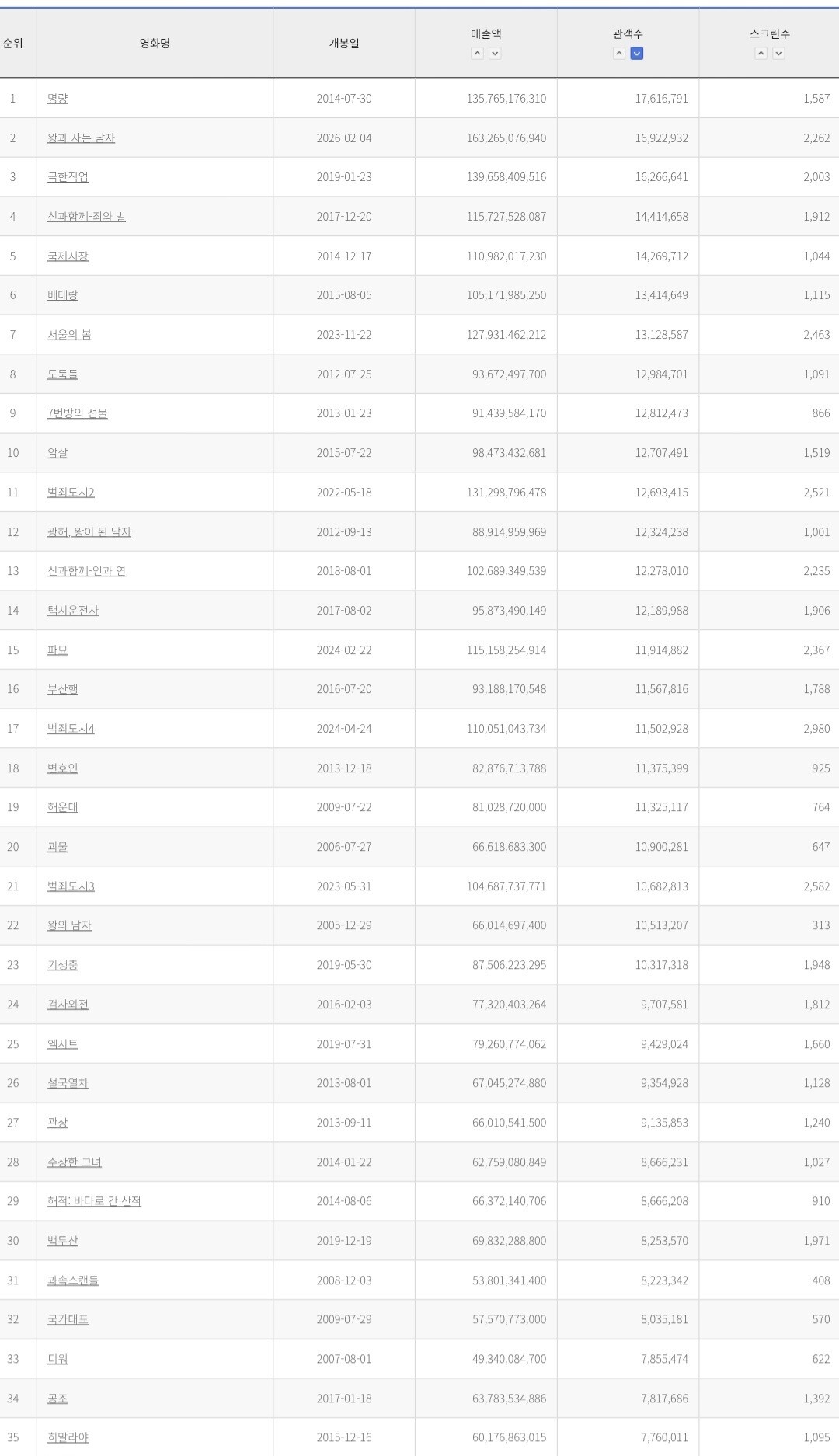Open the movie link 파묘
Viewport: 839px width, 1456px height.
click(57, 650)
